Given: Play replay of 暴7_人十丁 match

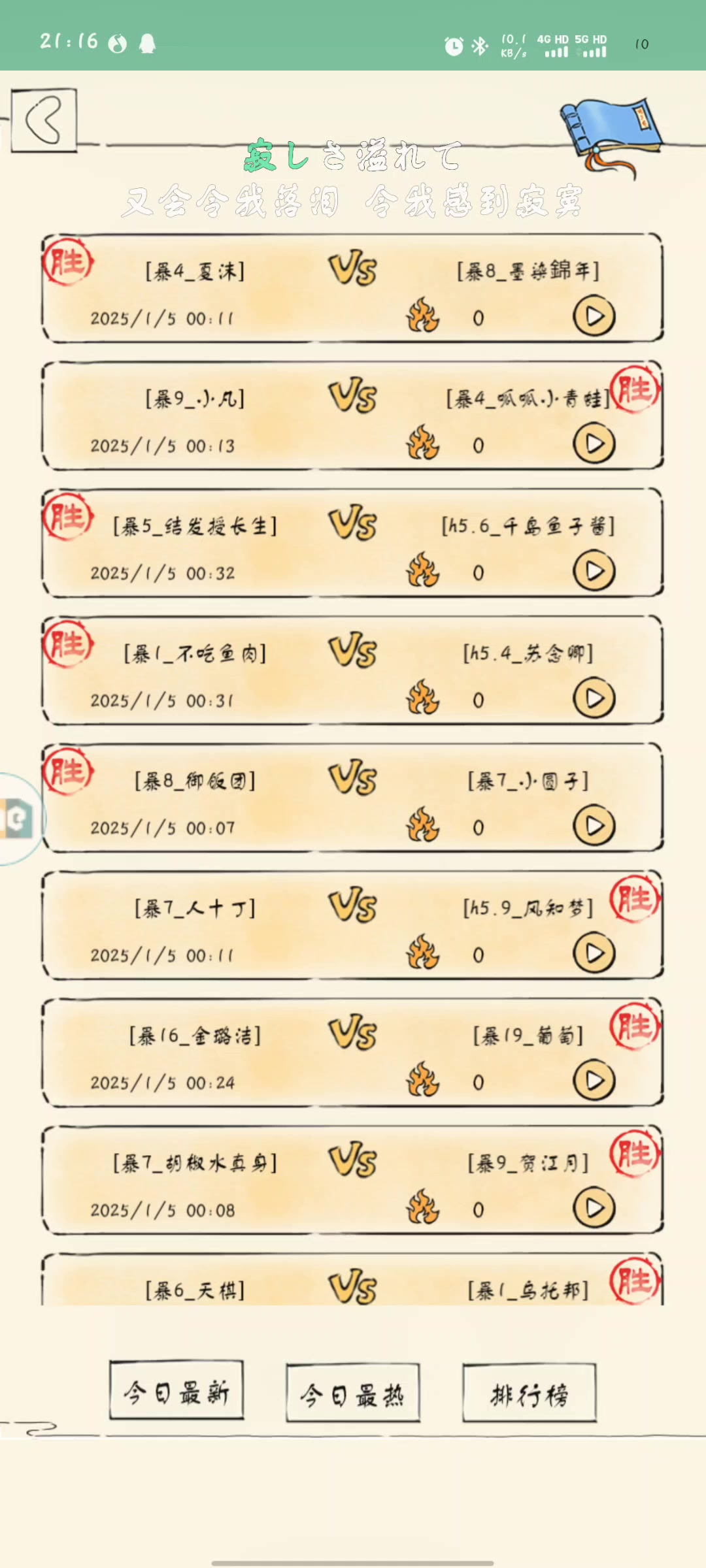Looking at the screenshot, I should [x=594, y=953].
